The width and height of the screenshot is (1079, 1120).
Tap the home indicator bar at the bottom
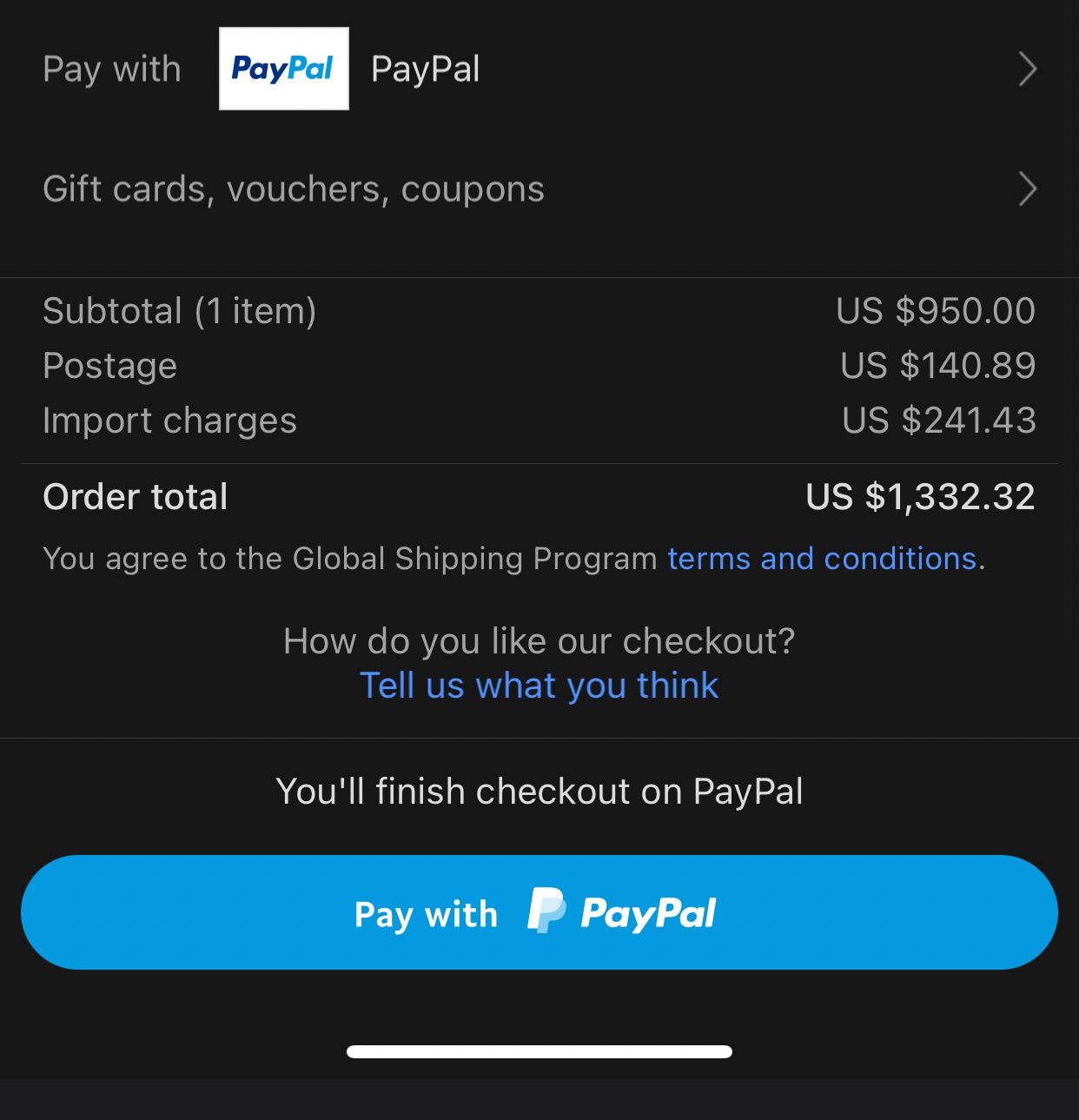point(539,1051)
